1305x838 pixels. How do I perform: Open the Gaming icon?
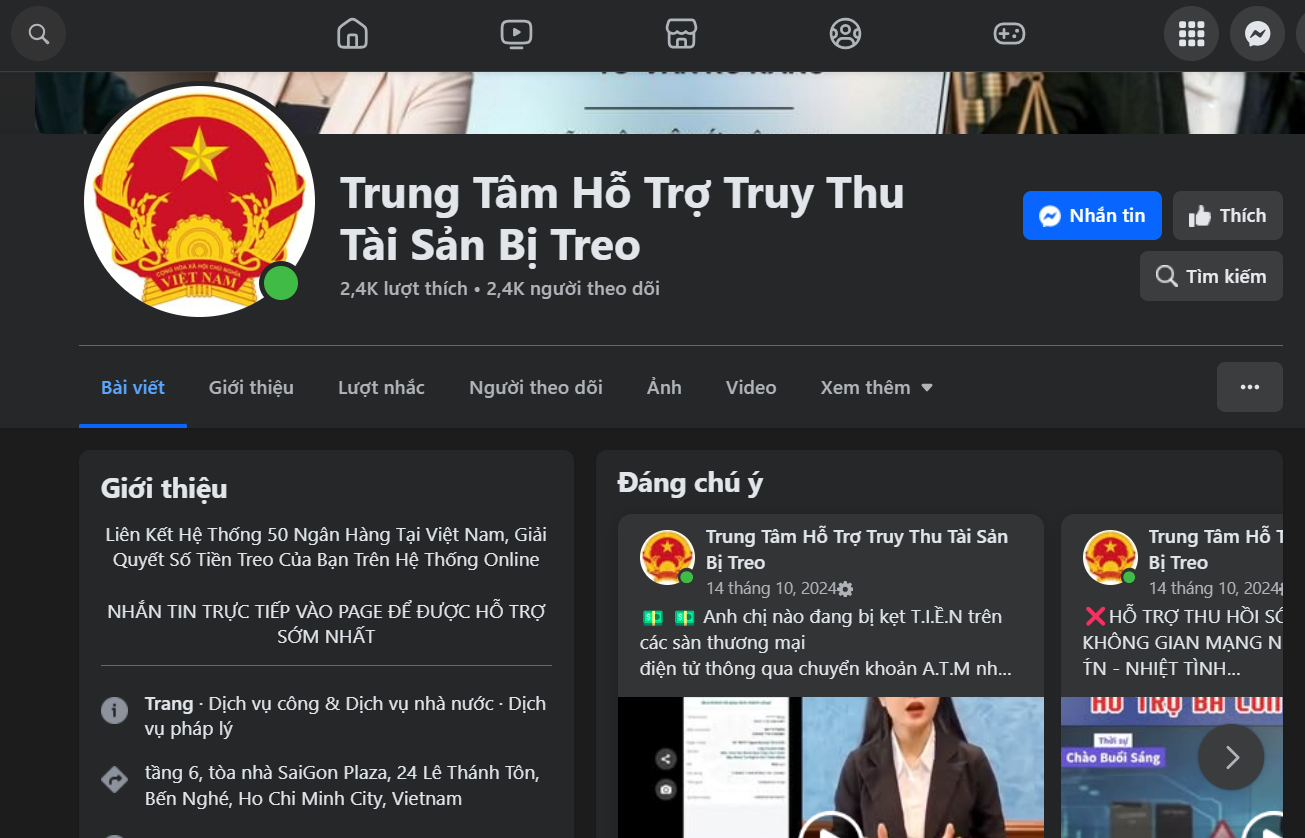[x=1008, y=34]
